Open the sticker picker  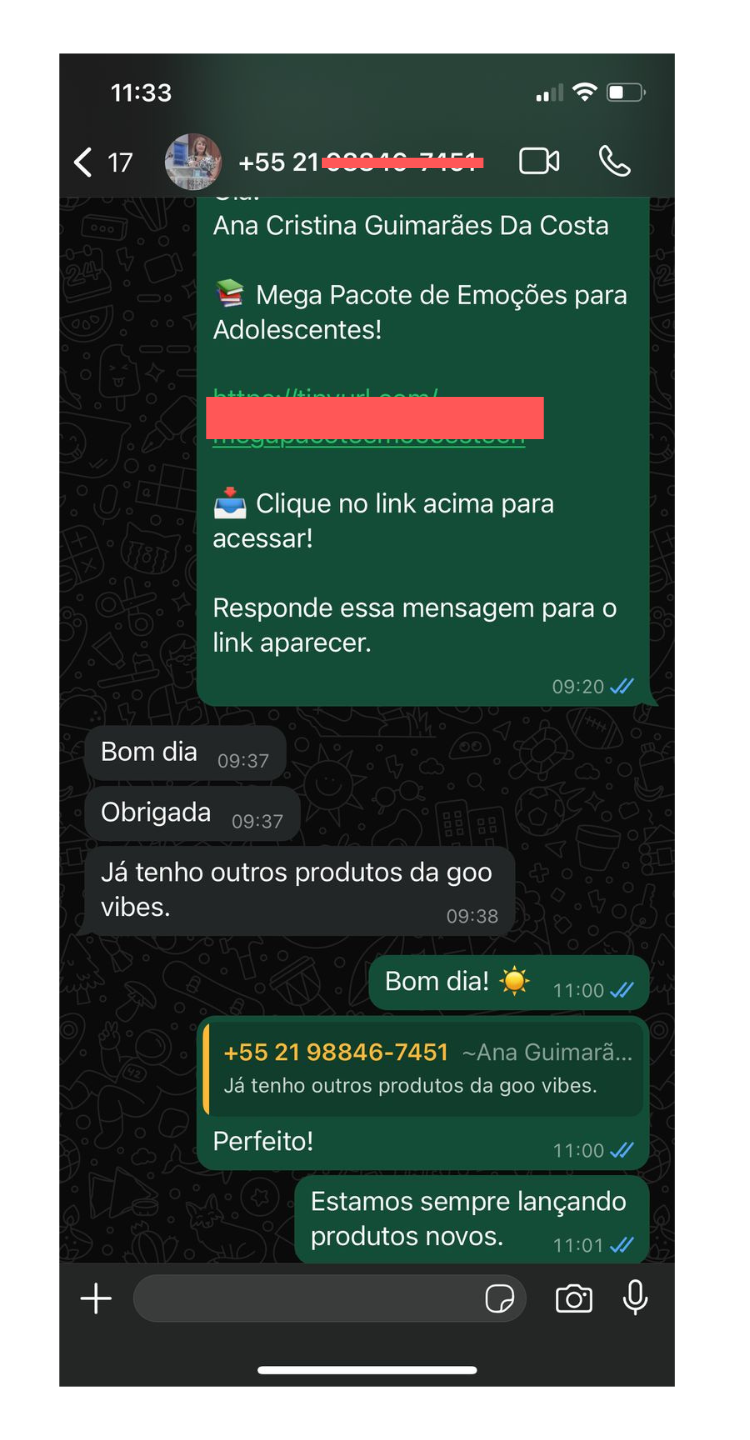499,1299
